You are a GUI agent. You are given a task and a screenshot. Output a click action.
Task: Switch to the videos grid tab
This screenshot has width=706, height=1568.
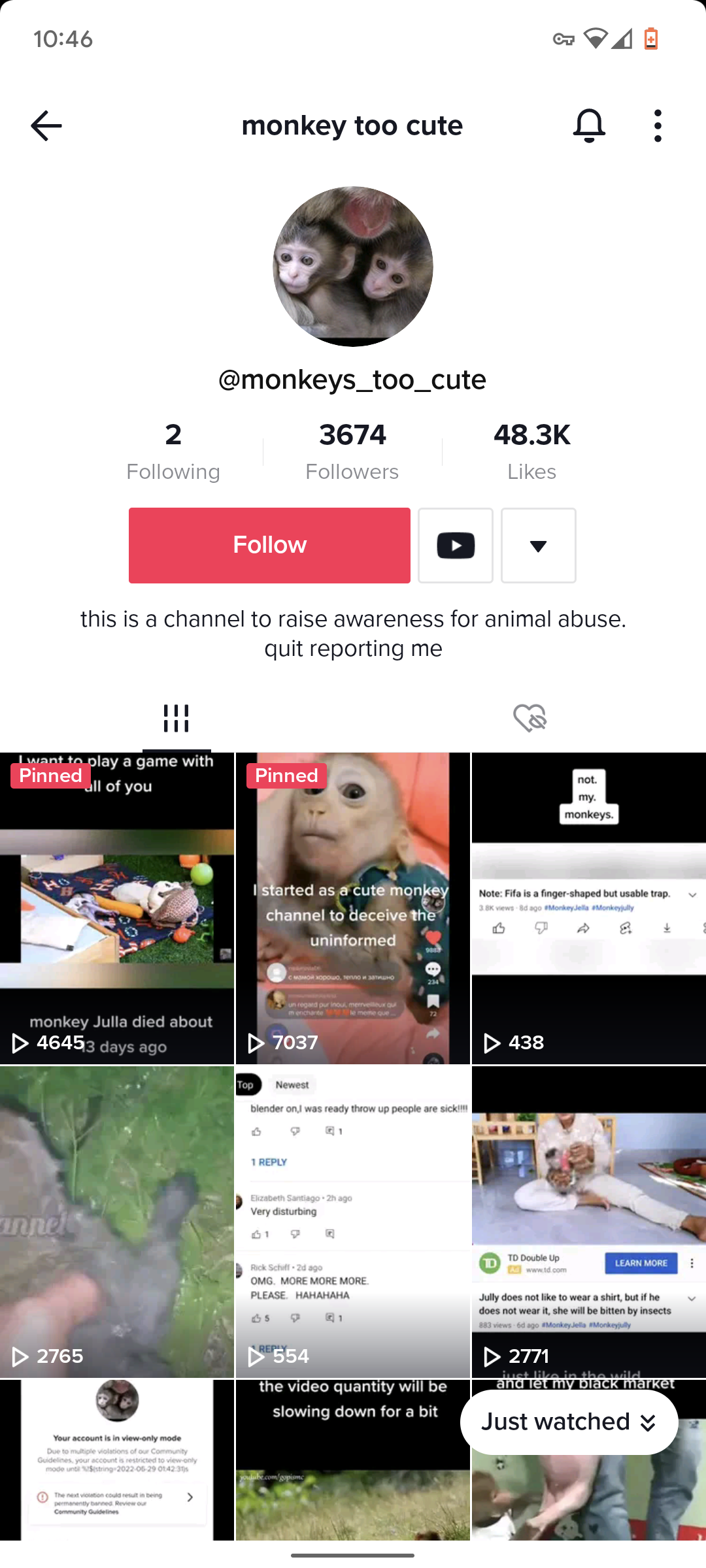176,719
